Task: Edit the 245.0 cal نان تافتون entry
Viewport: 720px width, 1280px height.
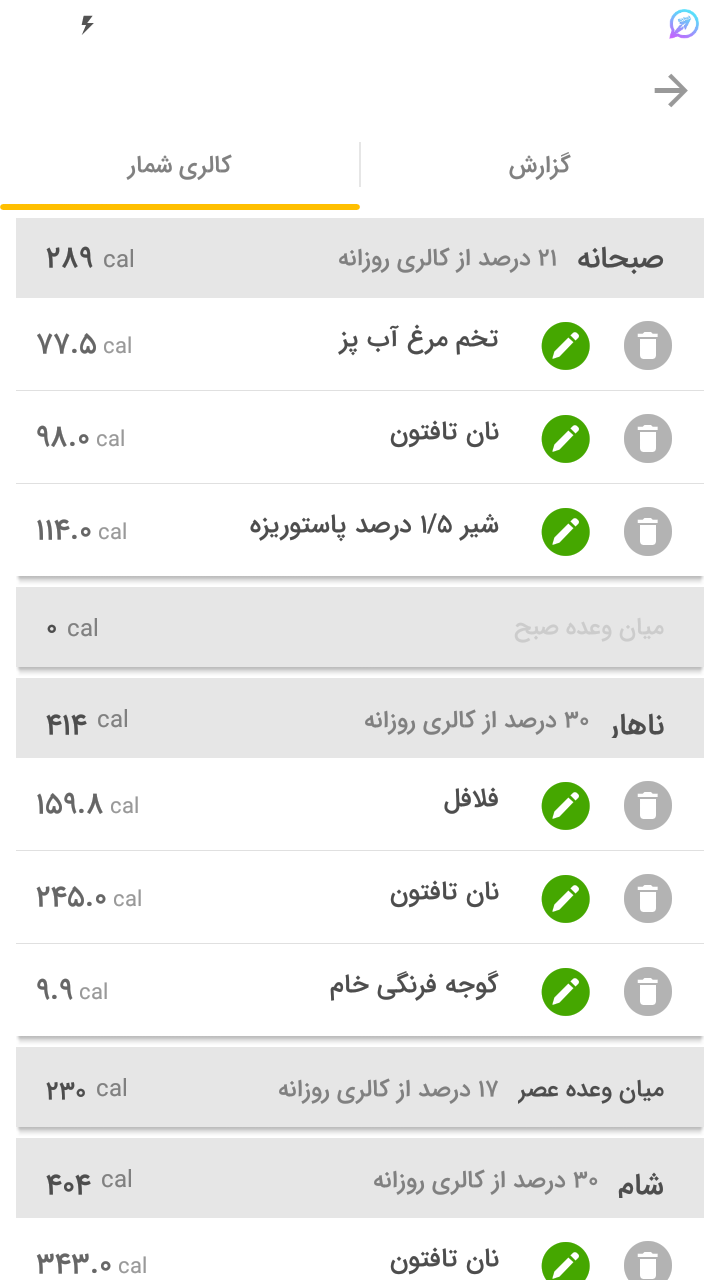Action: click(x=566, y=900)
